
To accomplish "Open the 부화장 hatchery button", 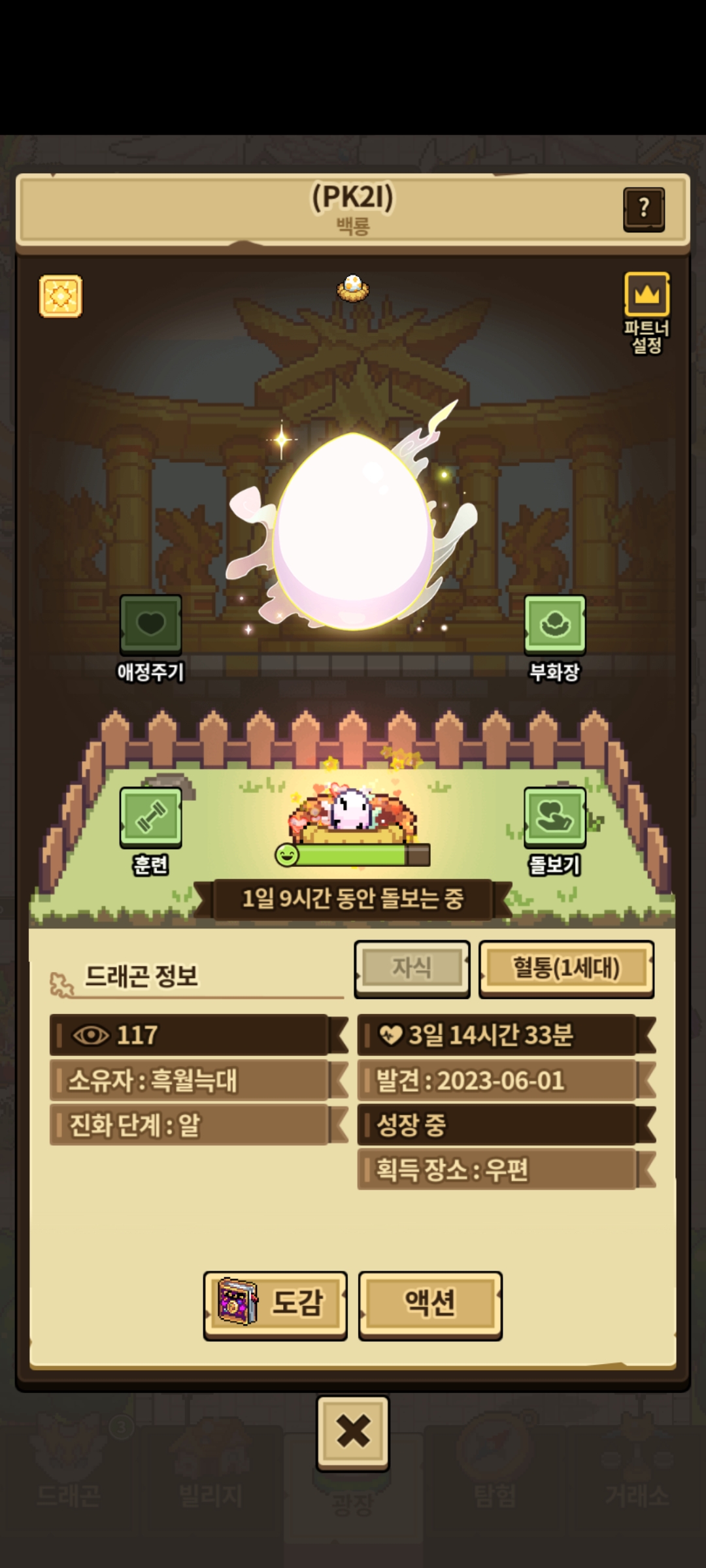I will click(554, 625).
